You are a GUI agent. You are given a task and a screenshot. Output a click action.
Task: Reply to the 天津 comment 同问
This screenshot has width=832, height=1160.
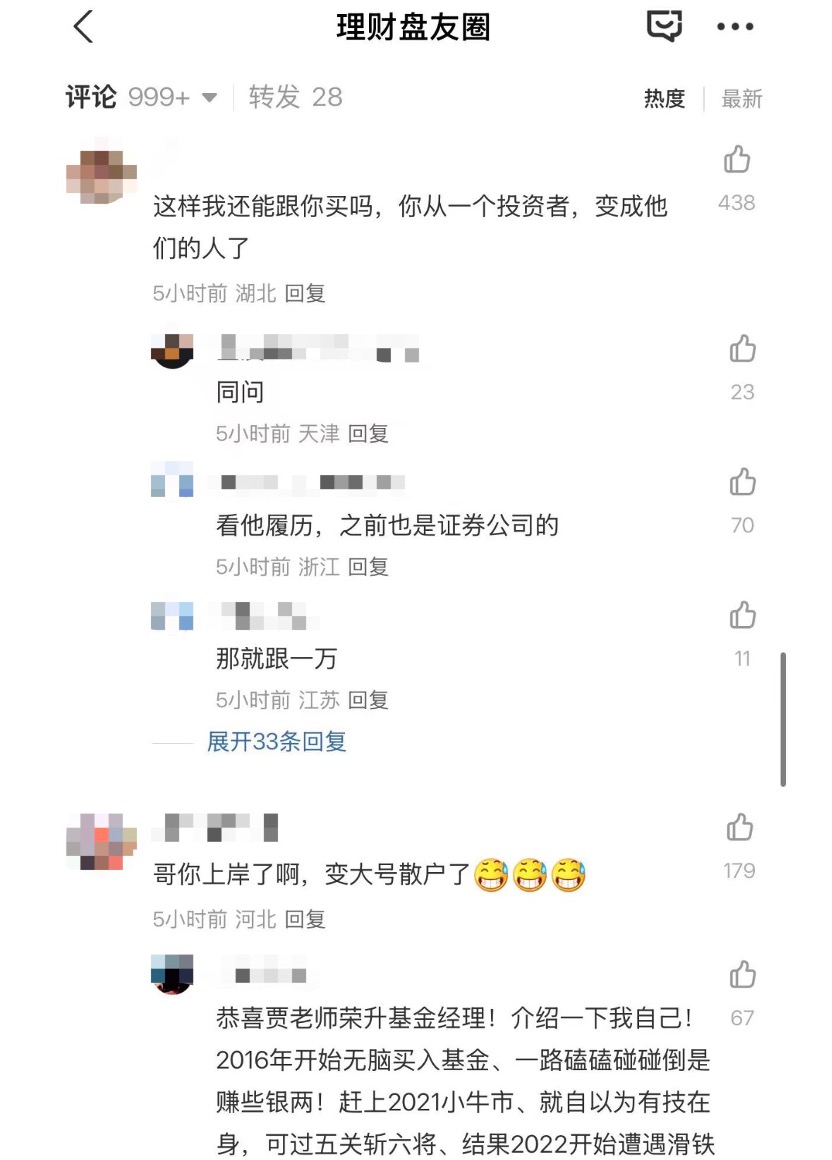pyautogui.click(x=368, y=433)
